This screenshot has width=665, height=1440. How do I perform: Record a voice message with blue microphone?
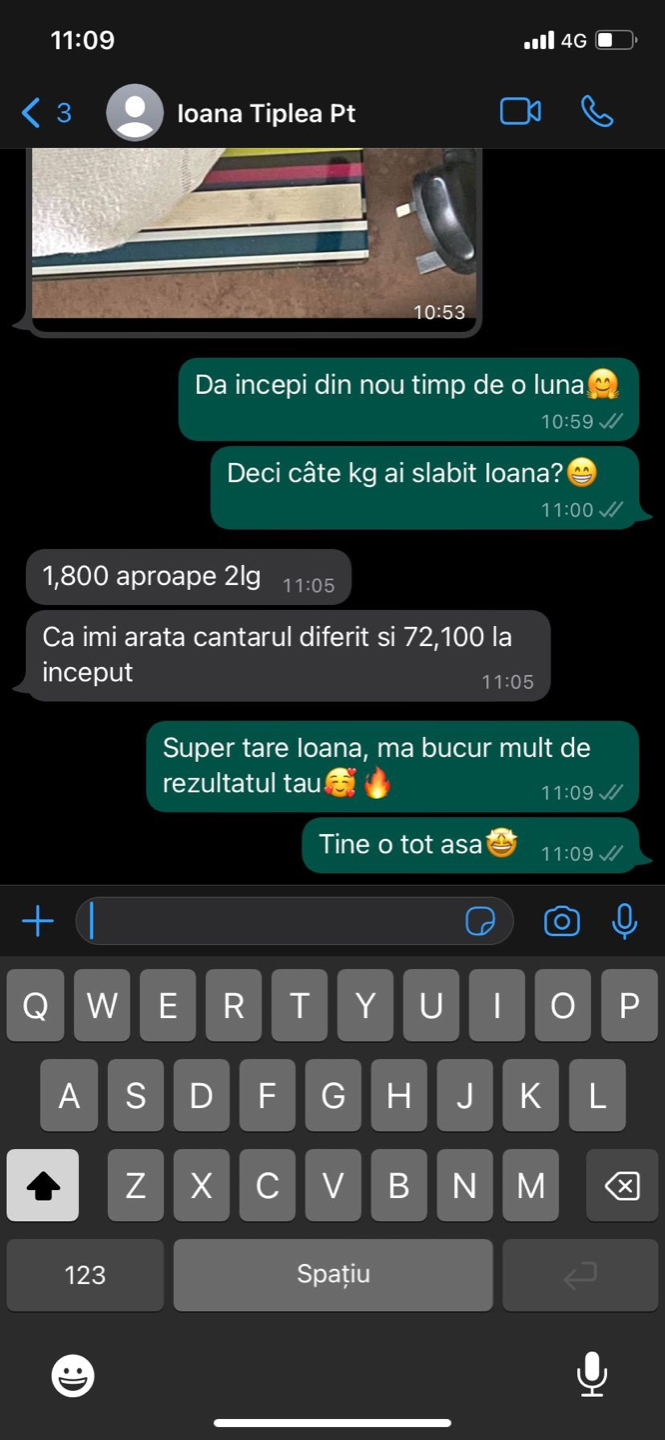625,921
